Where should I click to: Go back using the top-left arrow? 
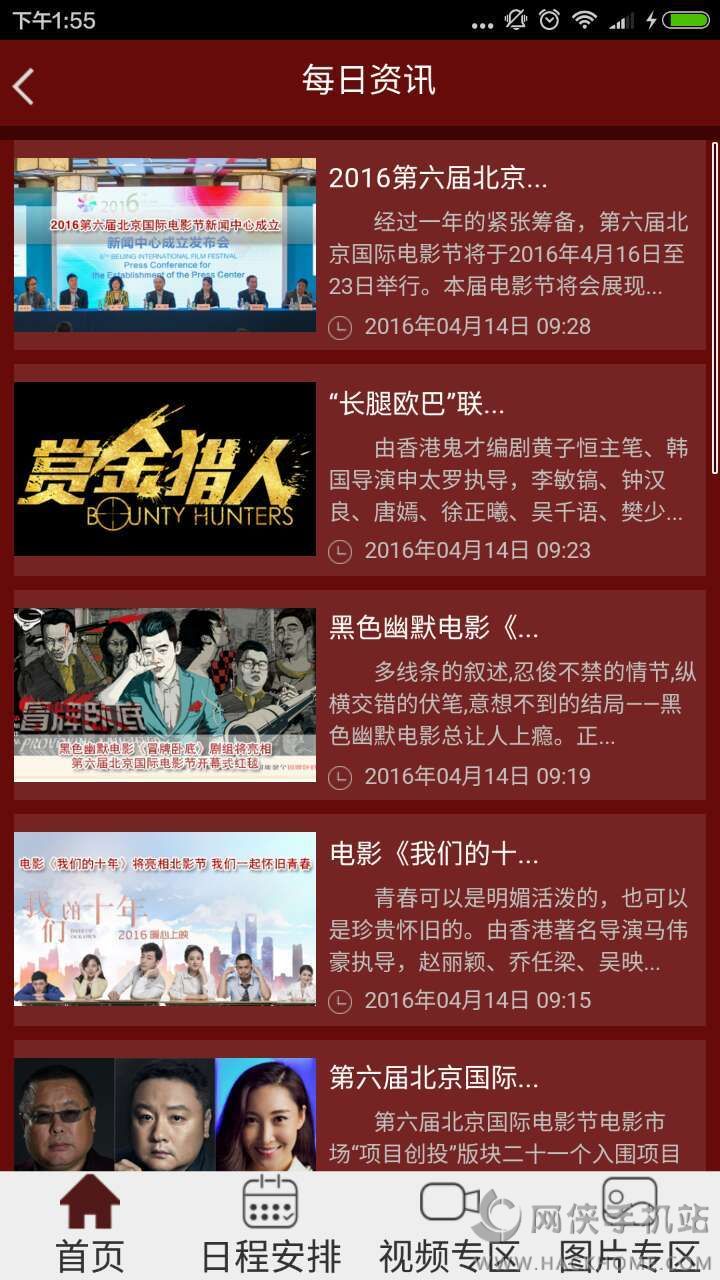click(24, 87)
